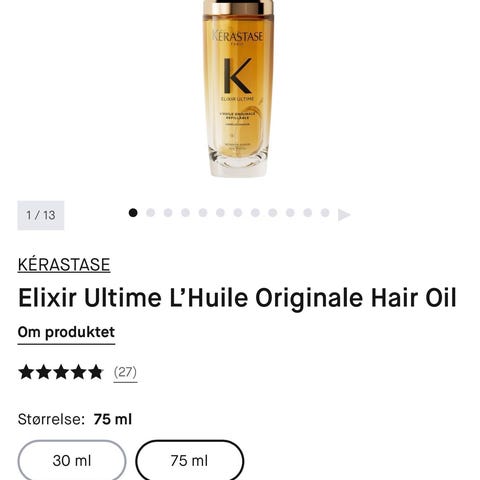Screen dimensions: 480x480
Task: Open the Om produktet link
Action: point(66,332)
